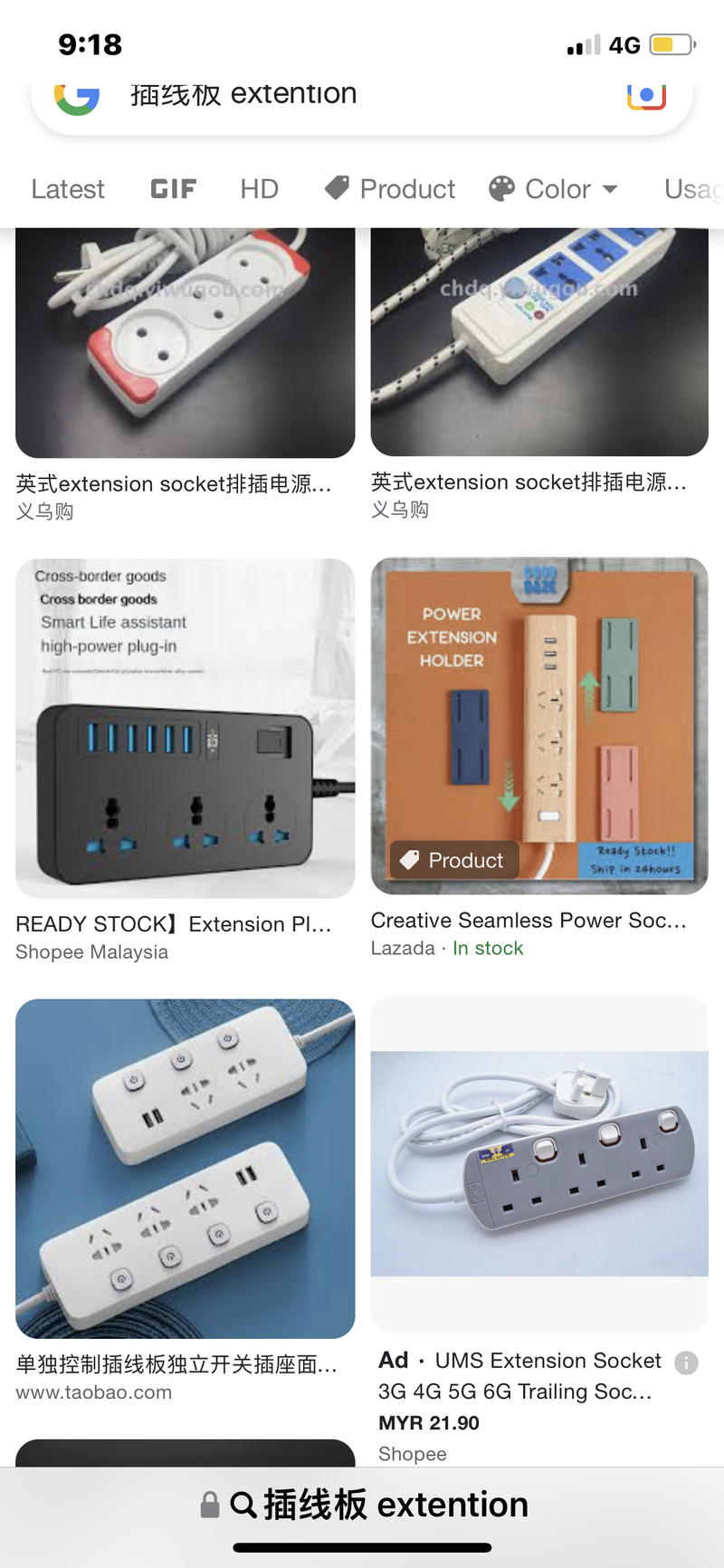Image resolution: width=724 pixels, height=1568 pixels.
Task: Open Google Lens camera search
Action: coord(646,96)
